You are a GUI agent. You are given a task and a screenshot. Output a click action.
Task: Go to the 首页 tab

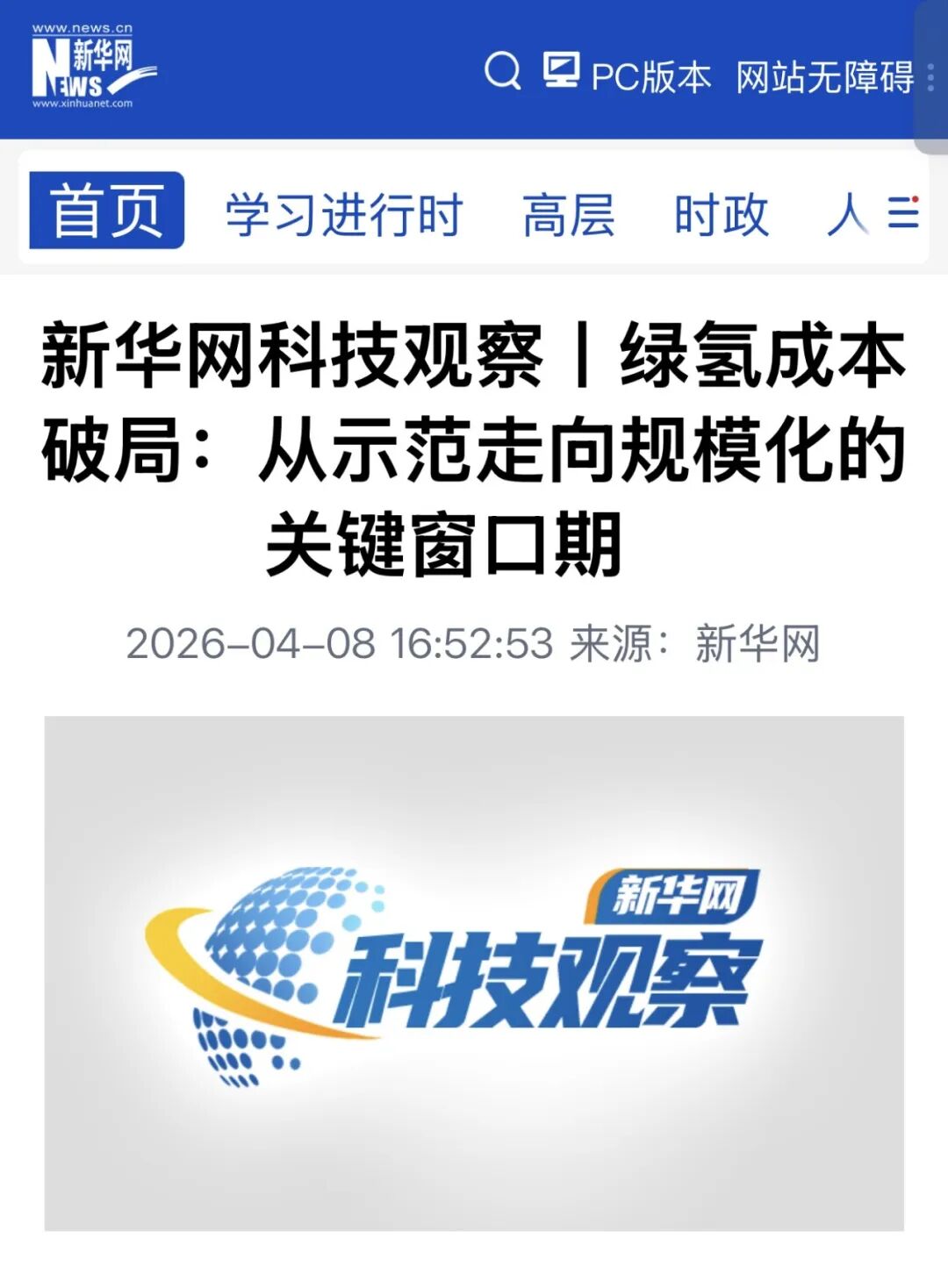point(106,211)
